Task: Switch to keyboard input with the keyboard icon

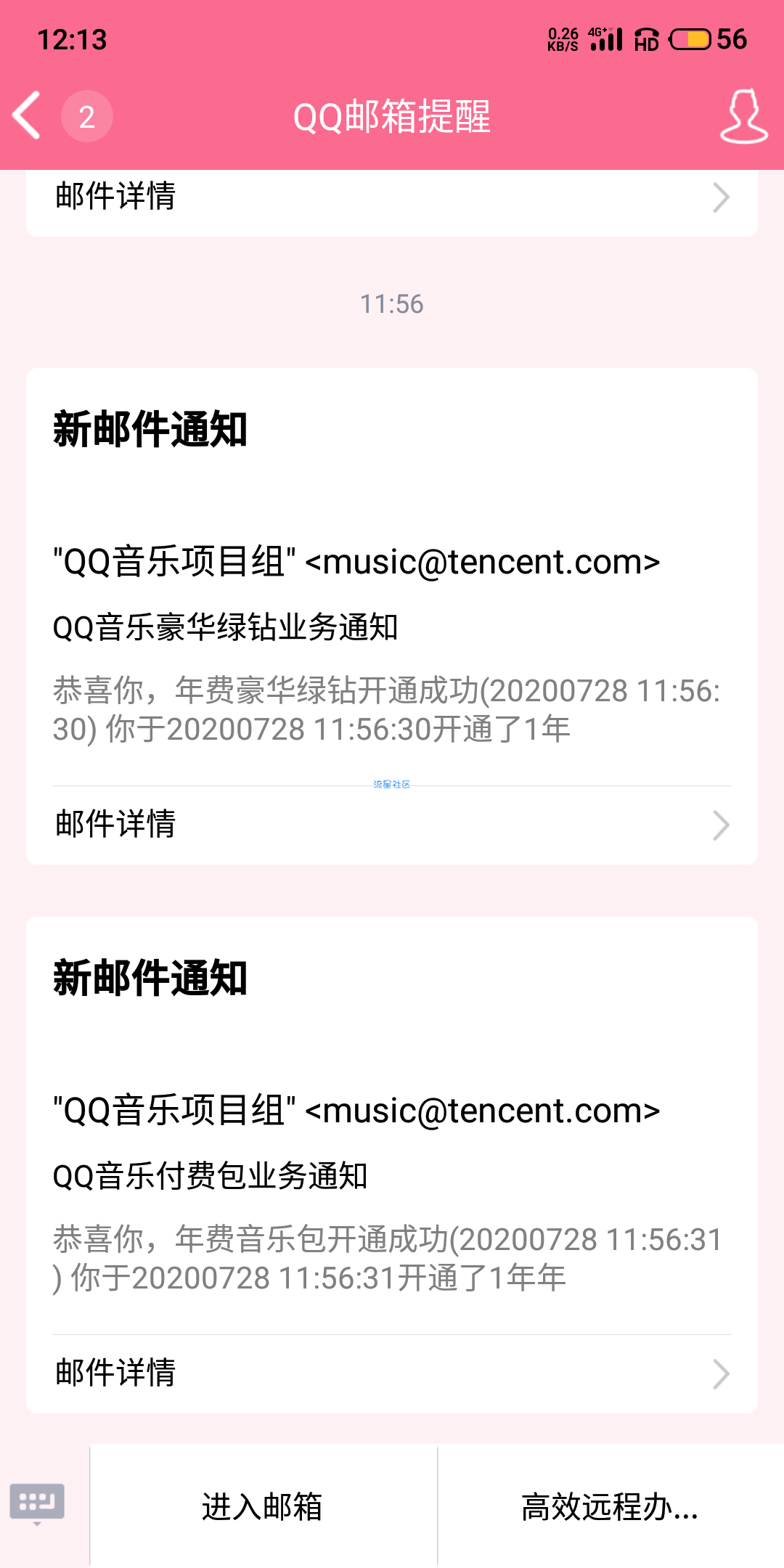Action: click(x=37, y=1504)
